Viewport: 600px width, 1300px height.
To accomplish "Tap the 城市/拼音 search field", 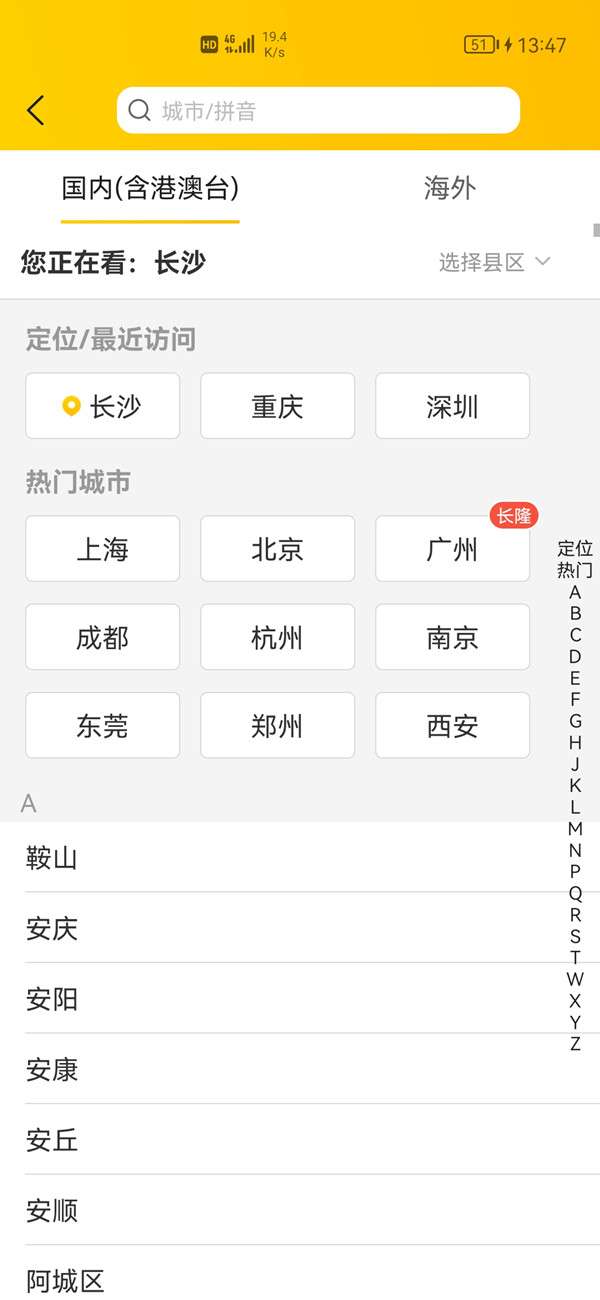I will pos(318,110).
